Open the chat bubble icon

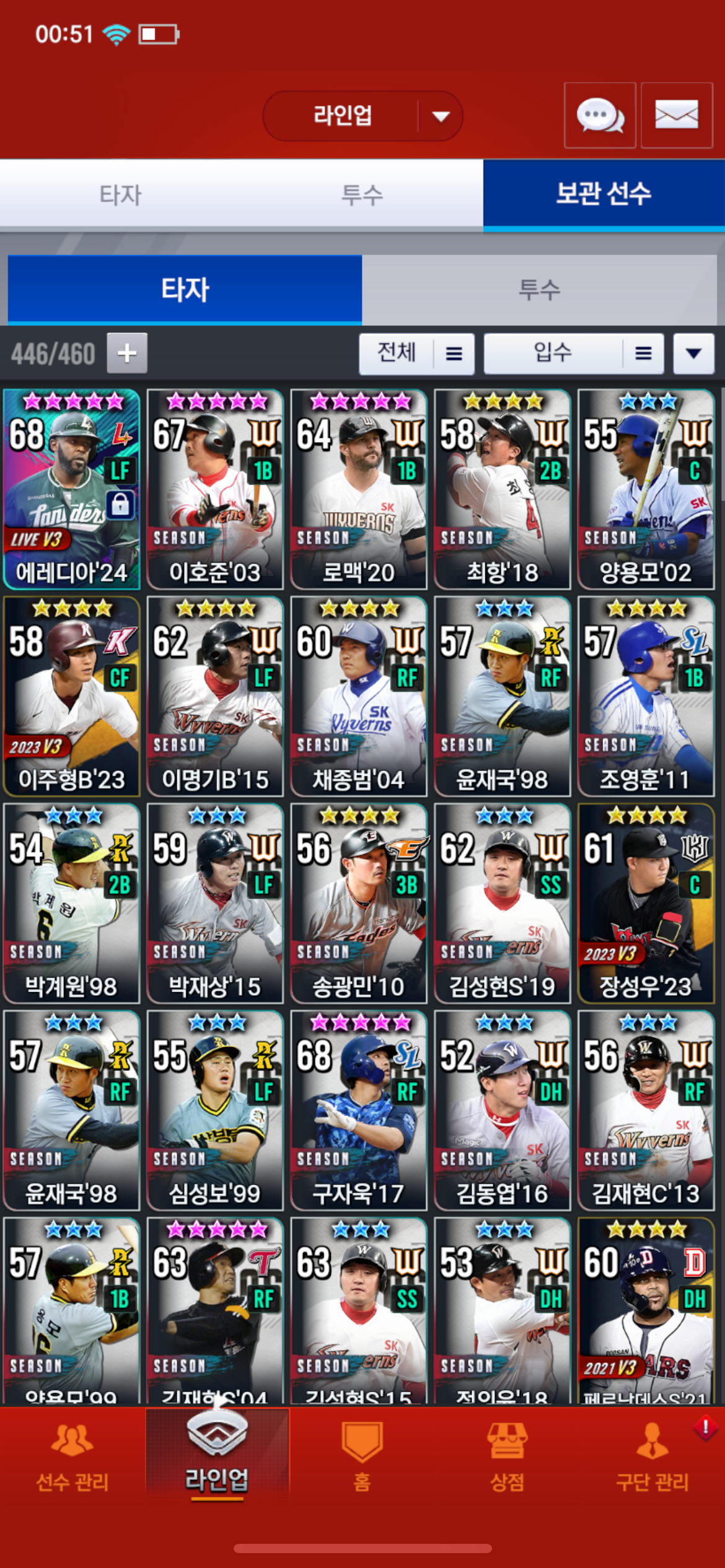599,116
